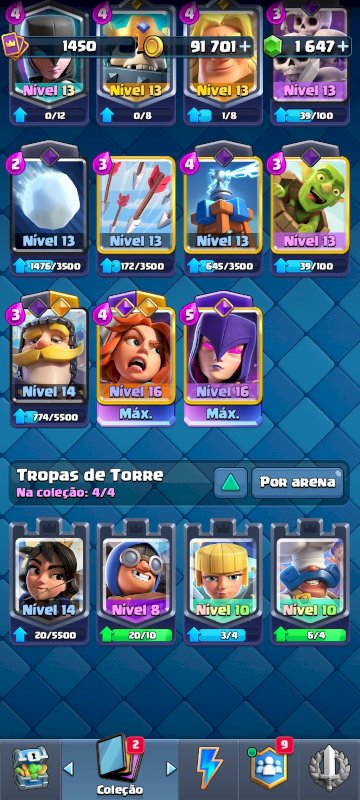Open the Dagger Duchess card with 3/4 progress
This screenshot has width=360, height=800.
[223, 582]
